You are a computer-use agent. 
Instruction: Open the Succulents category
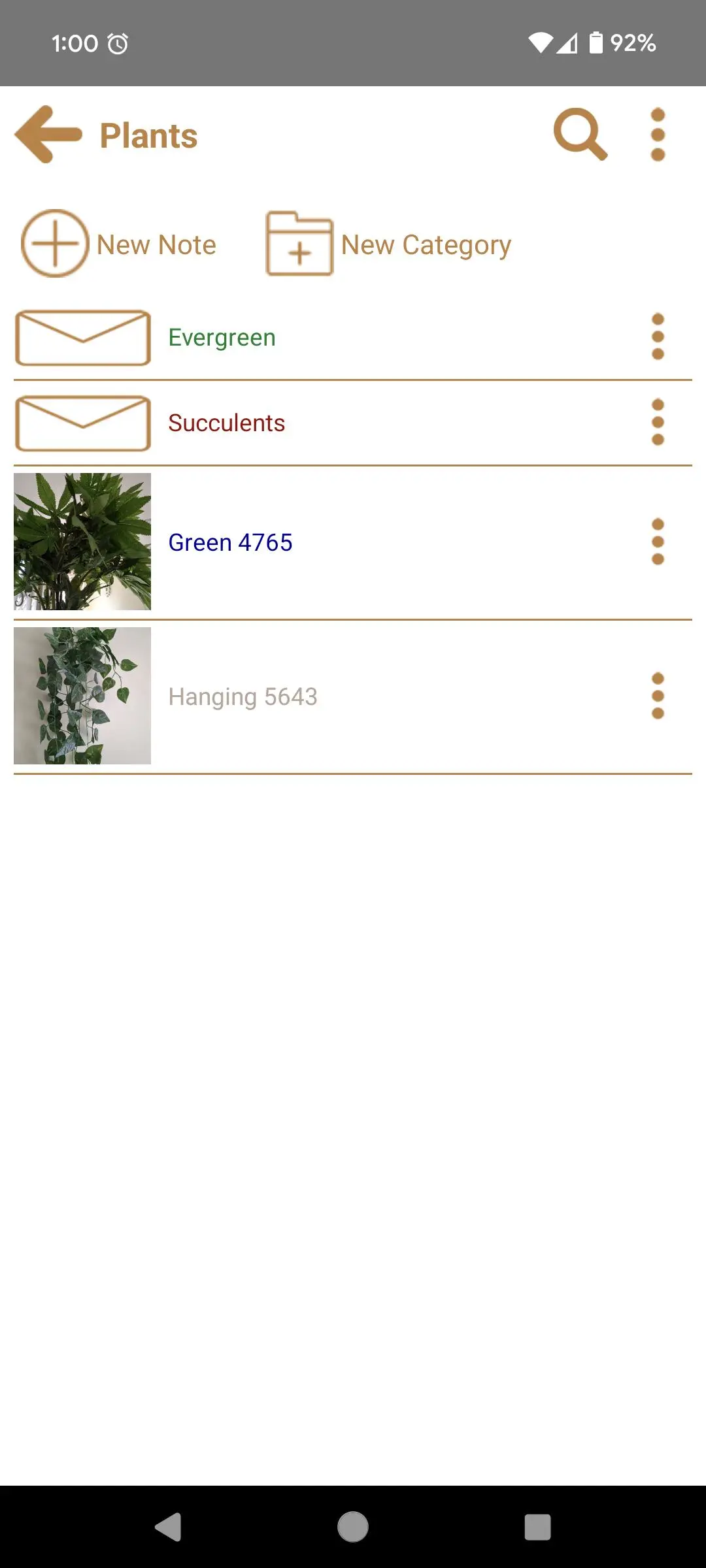coord(226,423)
